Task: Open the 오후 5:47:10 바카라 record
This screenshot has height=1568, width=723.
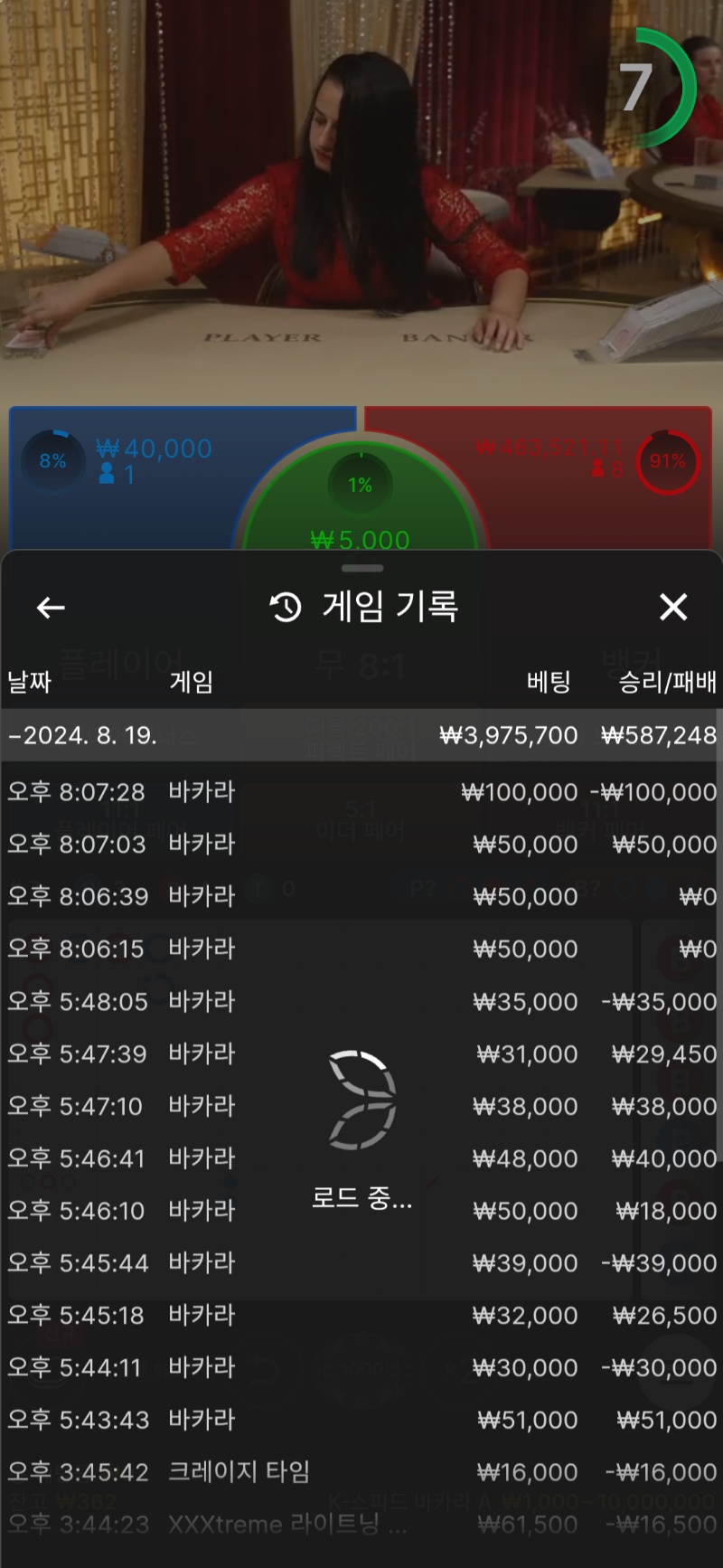Action: click(361, 1107)
